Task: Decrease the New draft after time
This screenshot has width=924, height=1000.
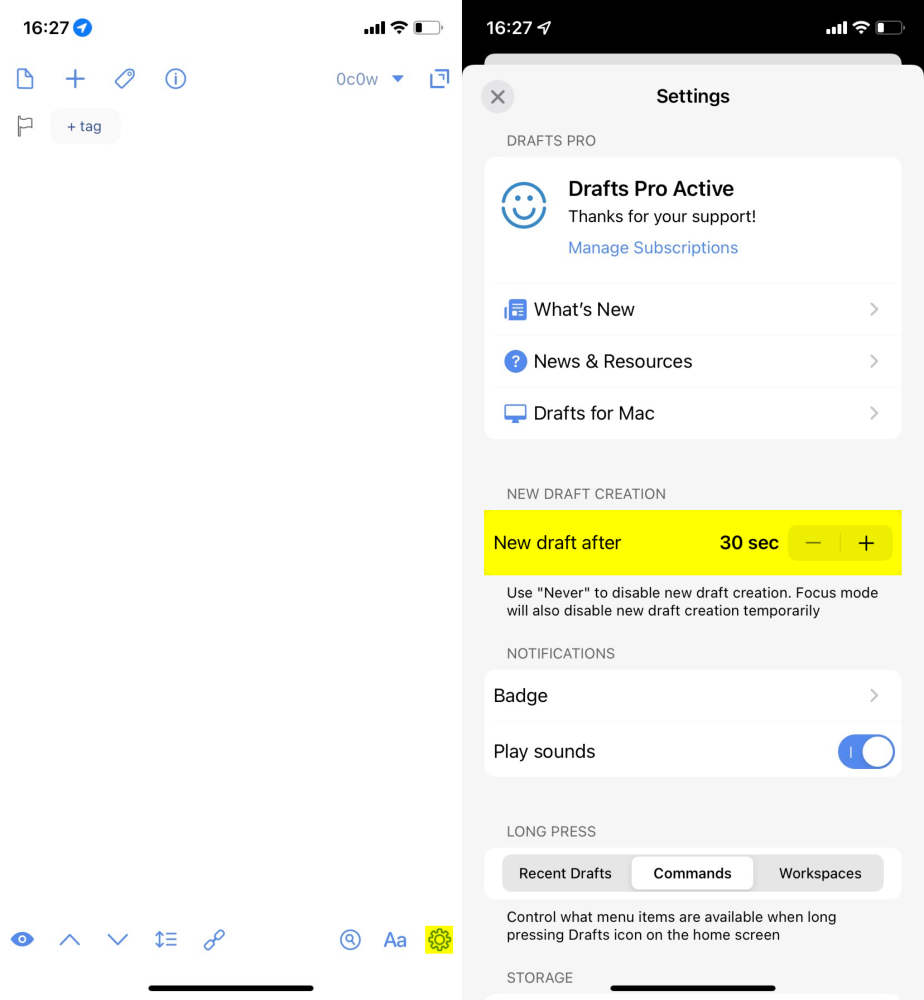Action: (x=814, y=543)
